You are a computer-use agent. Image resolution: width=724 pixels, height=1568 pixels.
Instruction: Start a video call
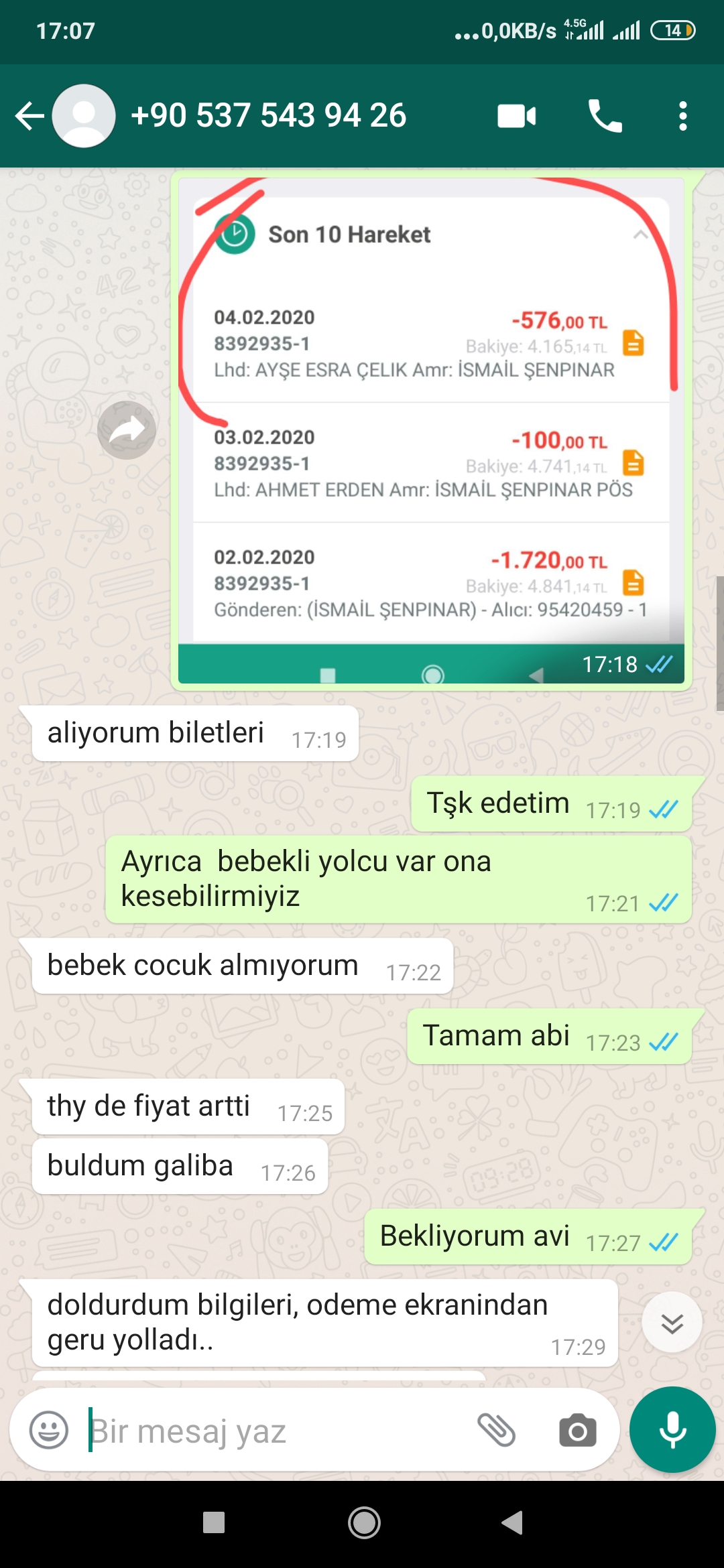point(517,116)
